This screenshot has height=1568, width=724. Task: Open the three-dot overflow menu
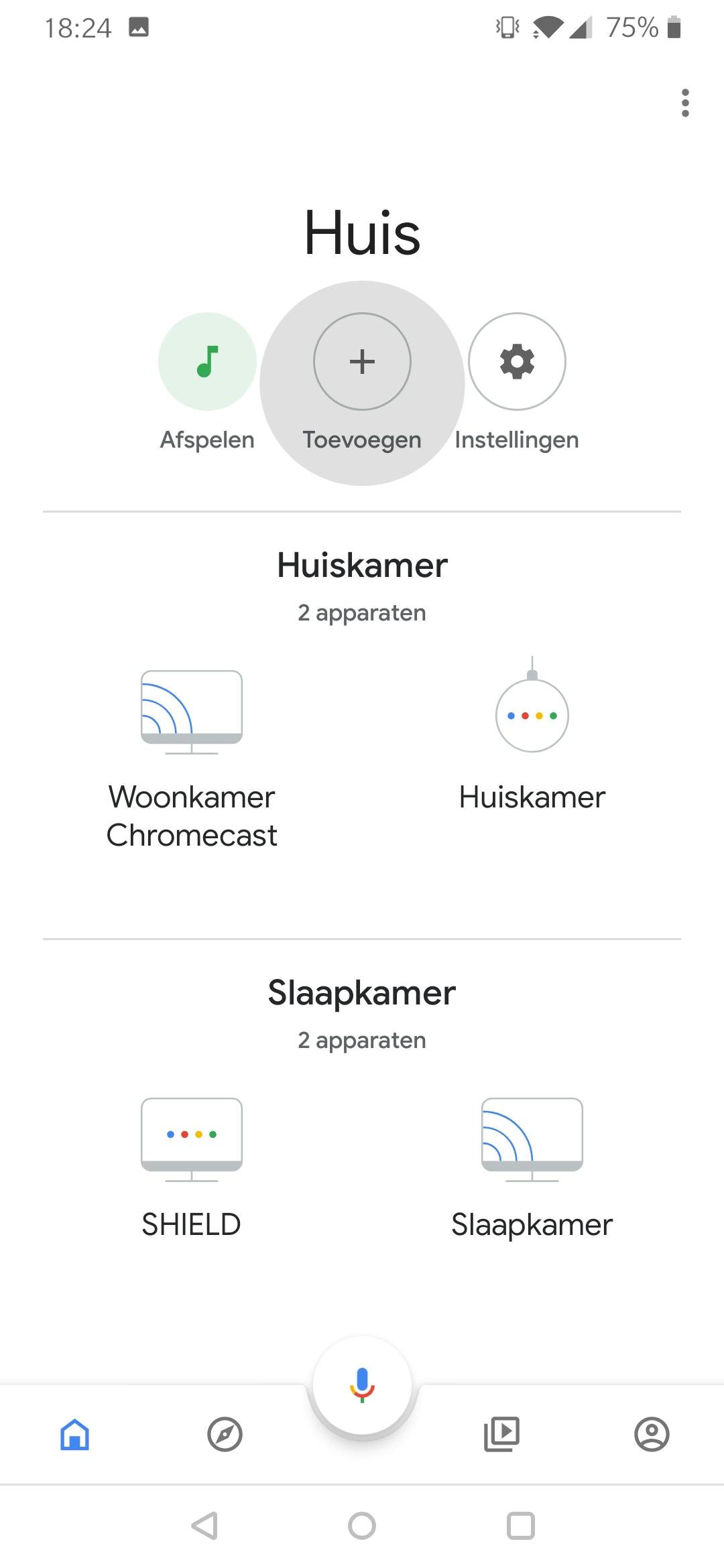[684, 103]
